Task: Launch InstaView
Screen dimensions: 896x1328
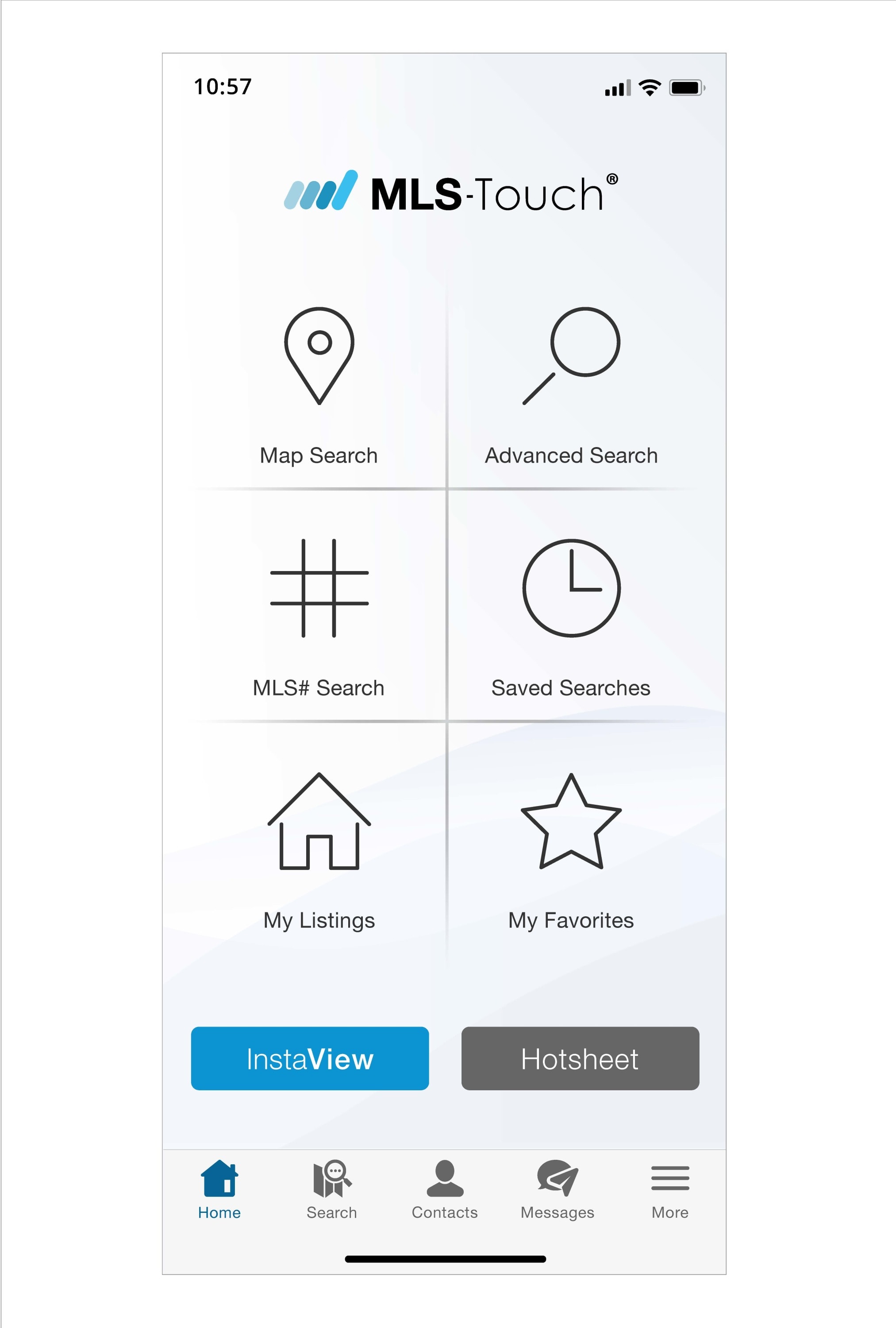Action: (x=310, y=1059)
